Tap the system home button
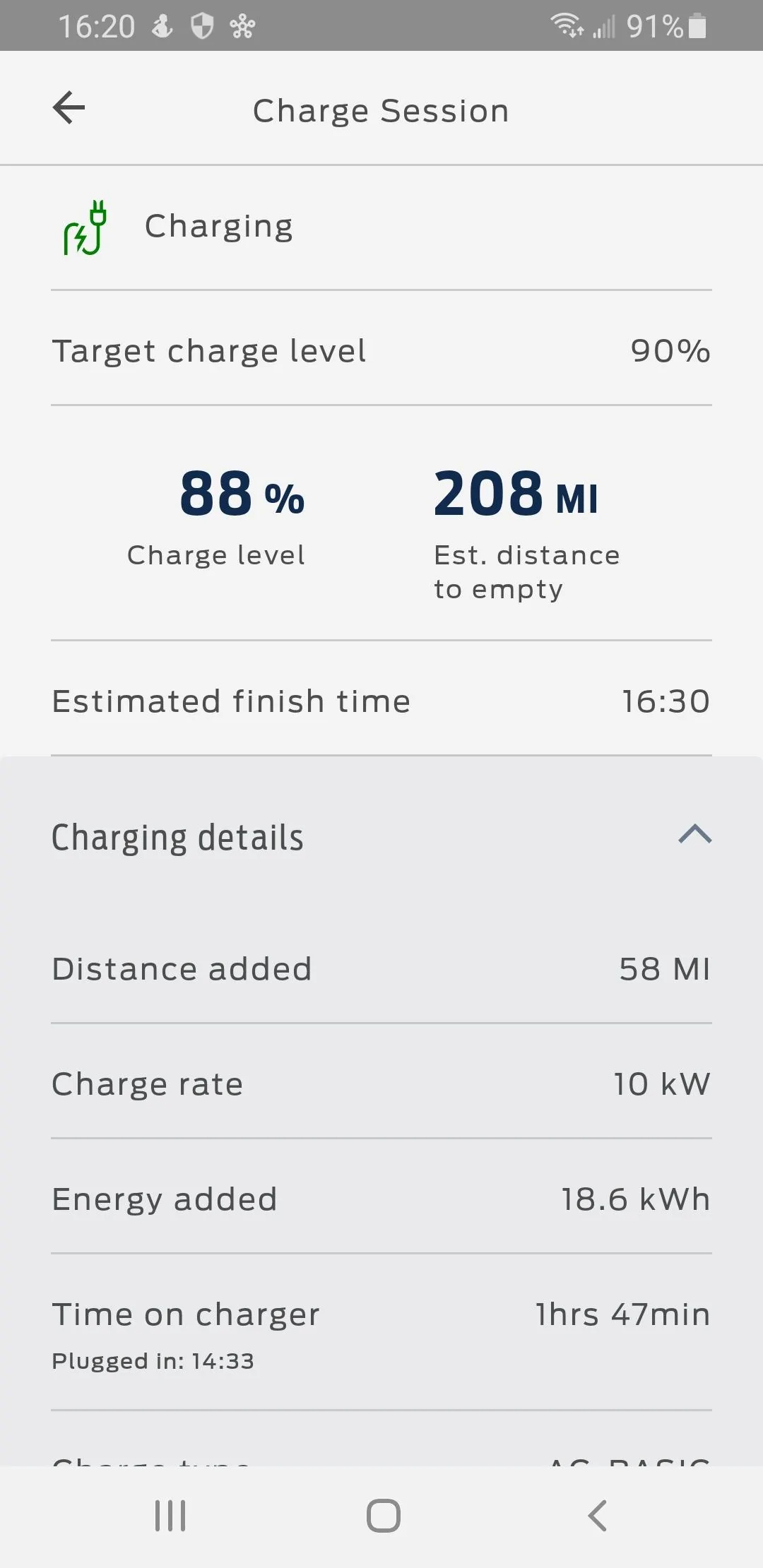 (x=383, y=1516)
